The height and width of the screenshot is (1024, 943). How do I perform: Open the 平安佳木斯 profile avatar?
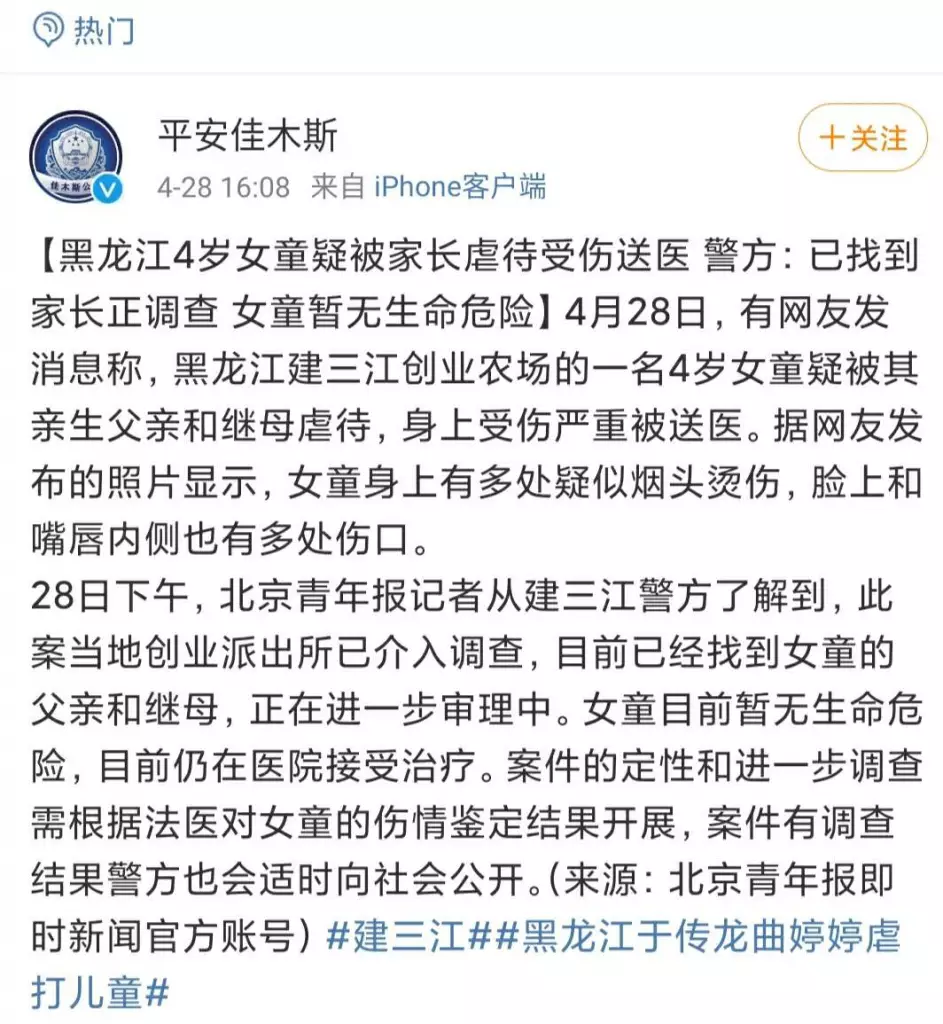(76, 156)
